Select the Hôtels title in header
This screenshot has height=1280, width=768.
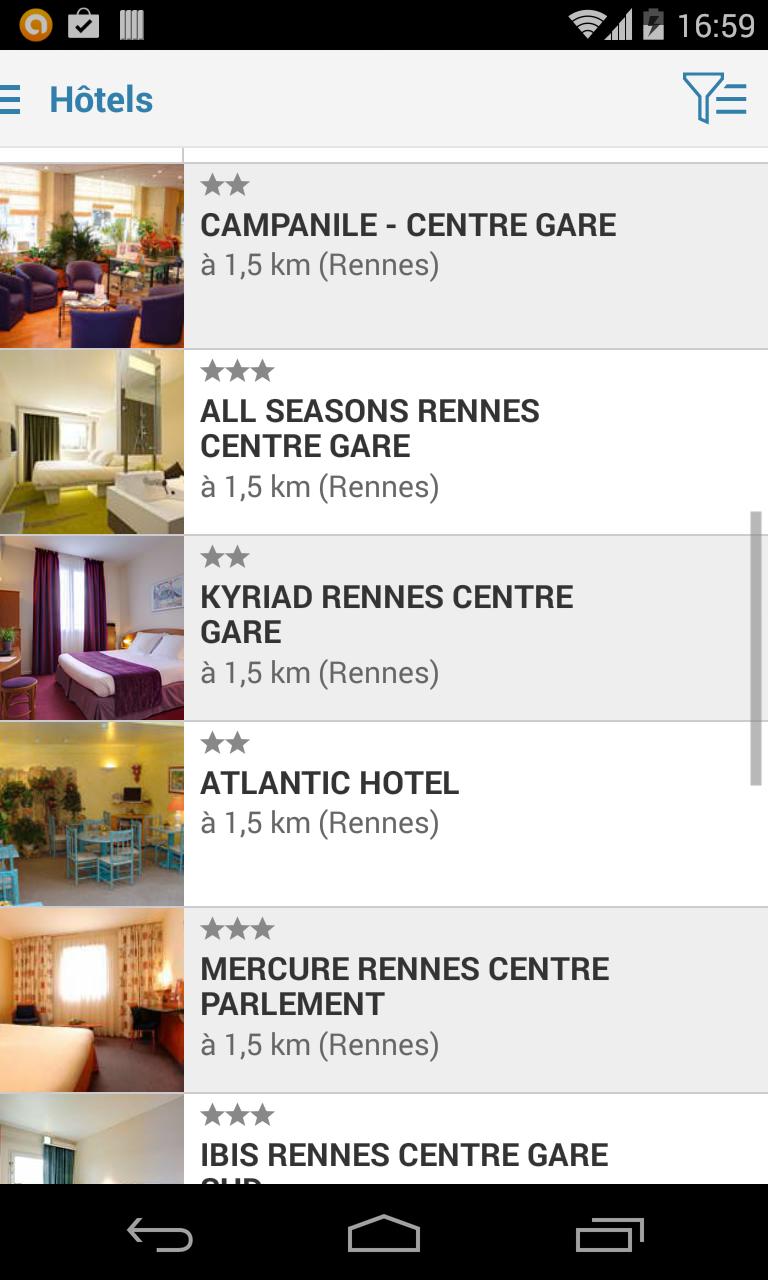click(101, 99)
